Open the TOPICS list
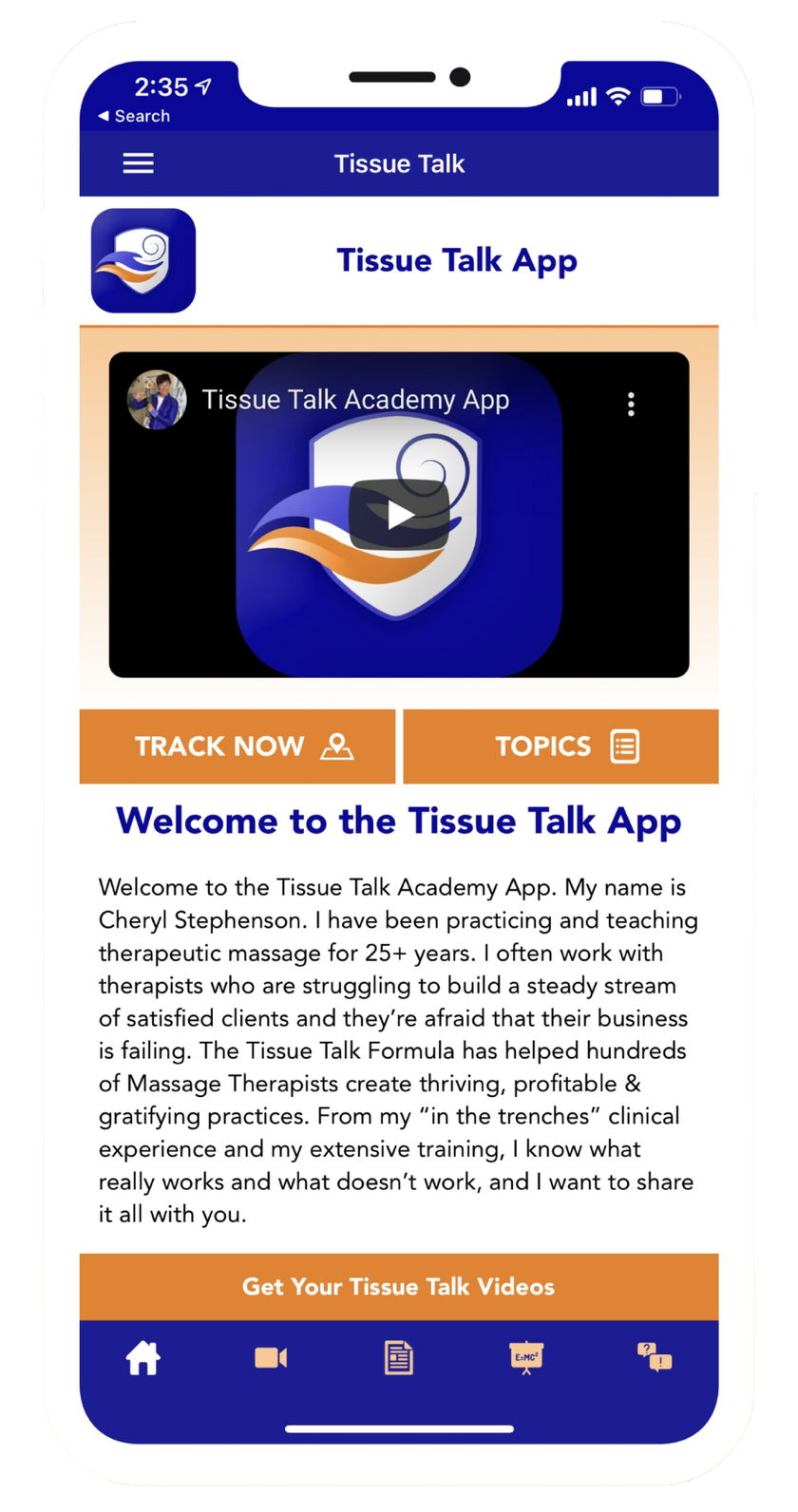Screen dimensions: 798x1512 (x=561, y=747)
